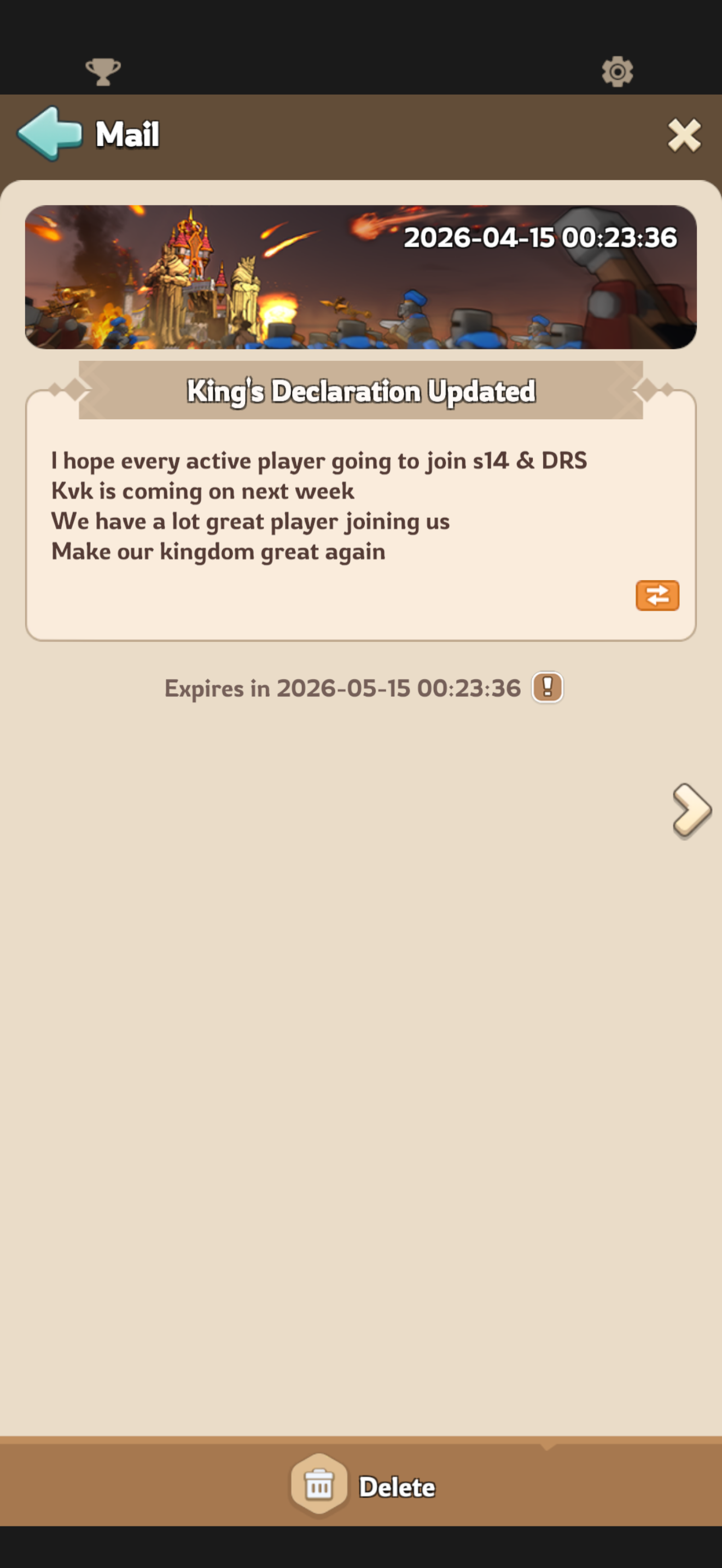Open the expiry info exclamation icon
722x1568 pixels.
pyautogui.click(x=548, y=688)
